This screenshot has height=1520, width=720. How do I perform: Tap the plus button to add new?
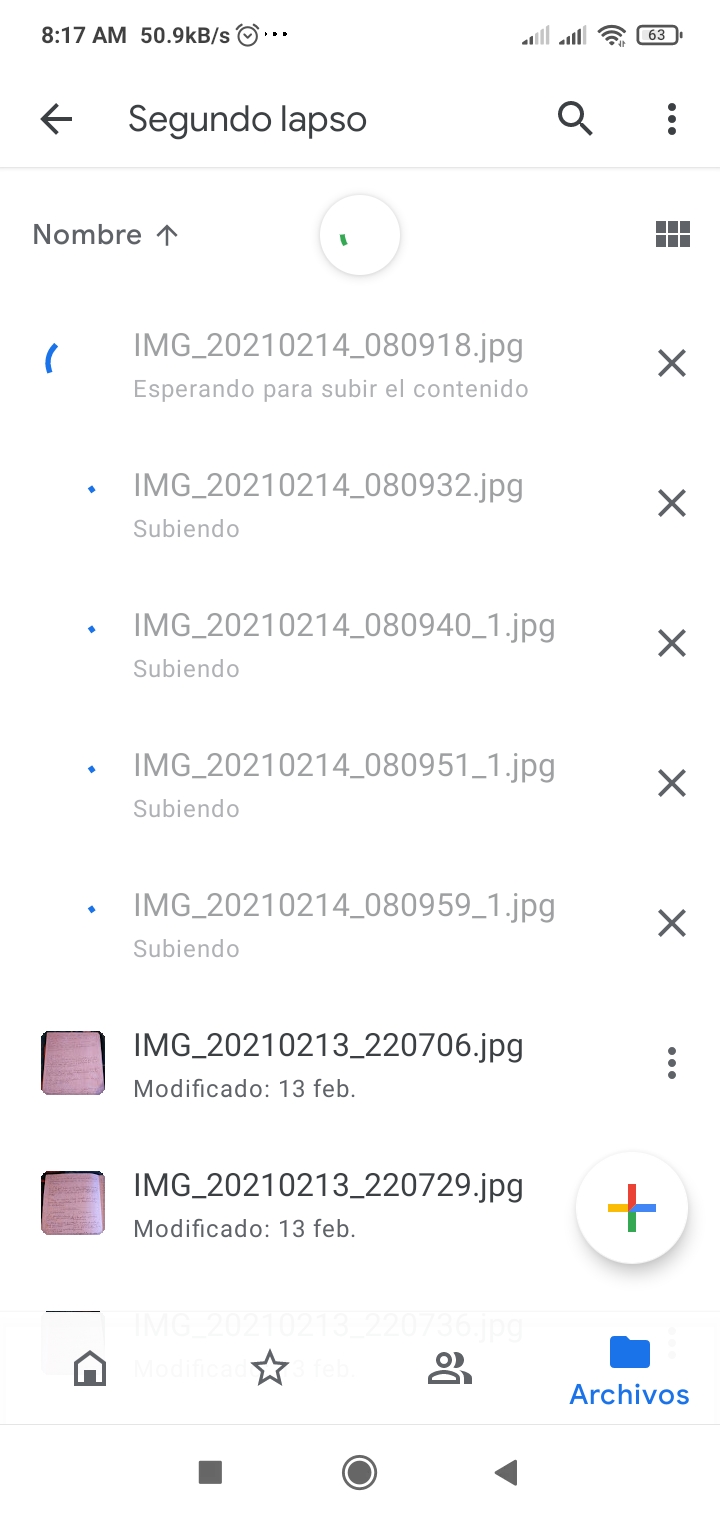click(631, 1208)
